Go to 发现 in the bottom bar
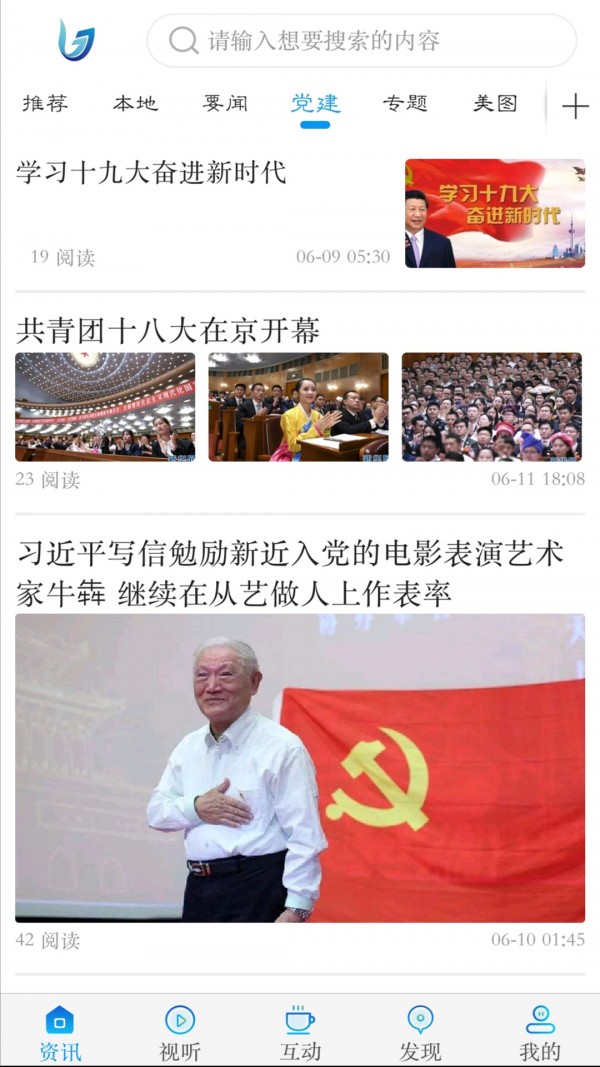This screenshot has height=1067, width=600. point(420,1033)
